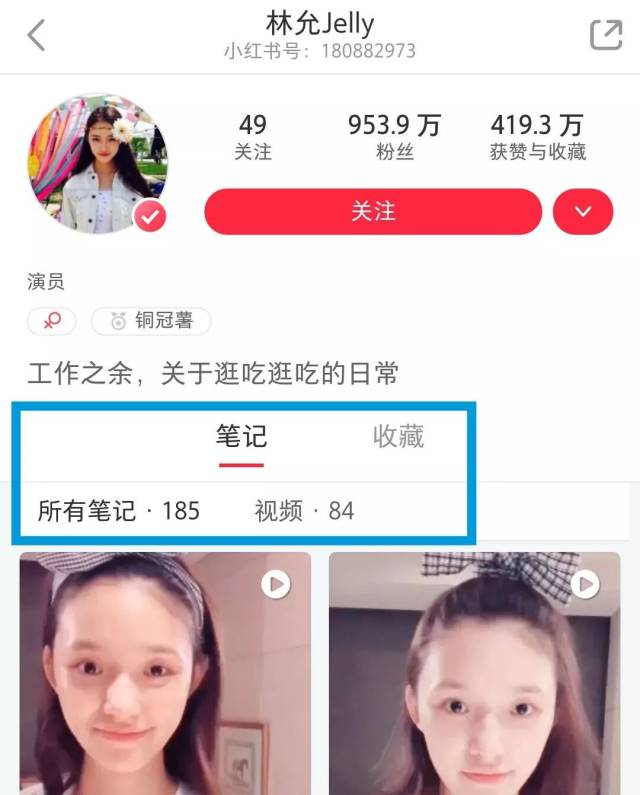The image size is (640, 795).
Task: View the 953.9 万 粉丝 followers list
Action: pos(394,137)
